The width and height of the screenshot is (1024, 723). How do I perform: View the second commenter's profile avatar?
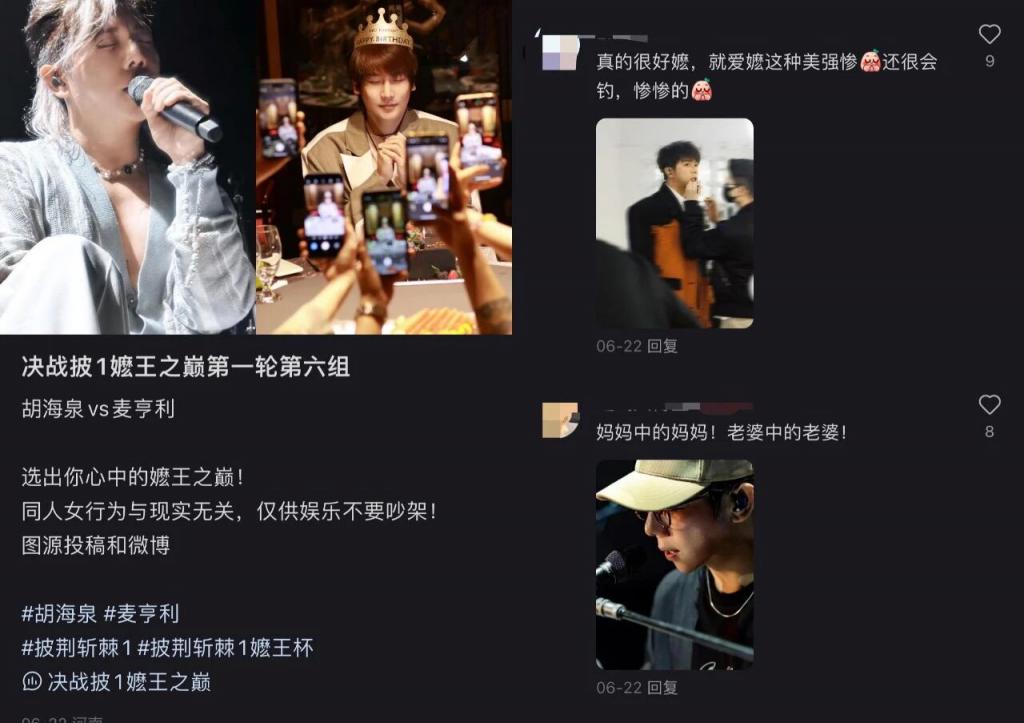[560, 420]
